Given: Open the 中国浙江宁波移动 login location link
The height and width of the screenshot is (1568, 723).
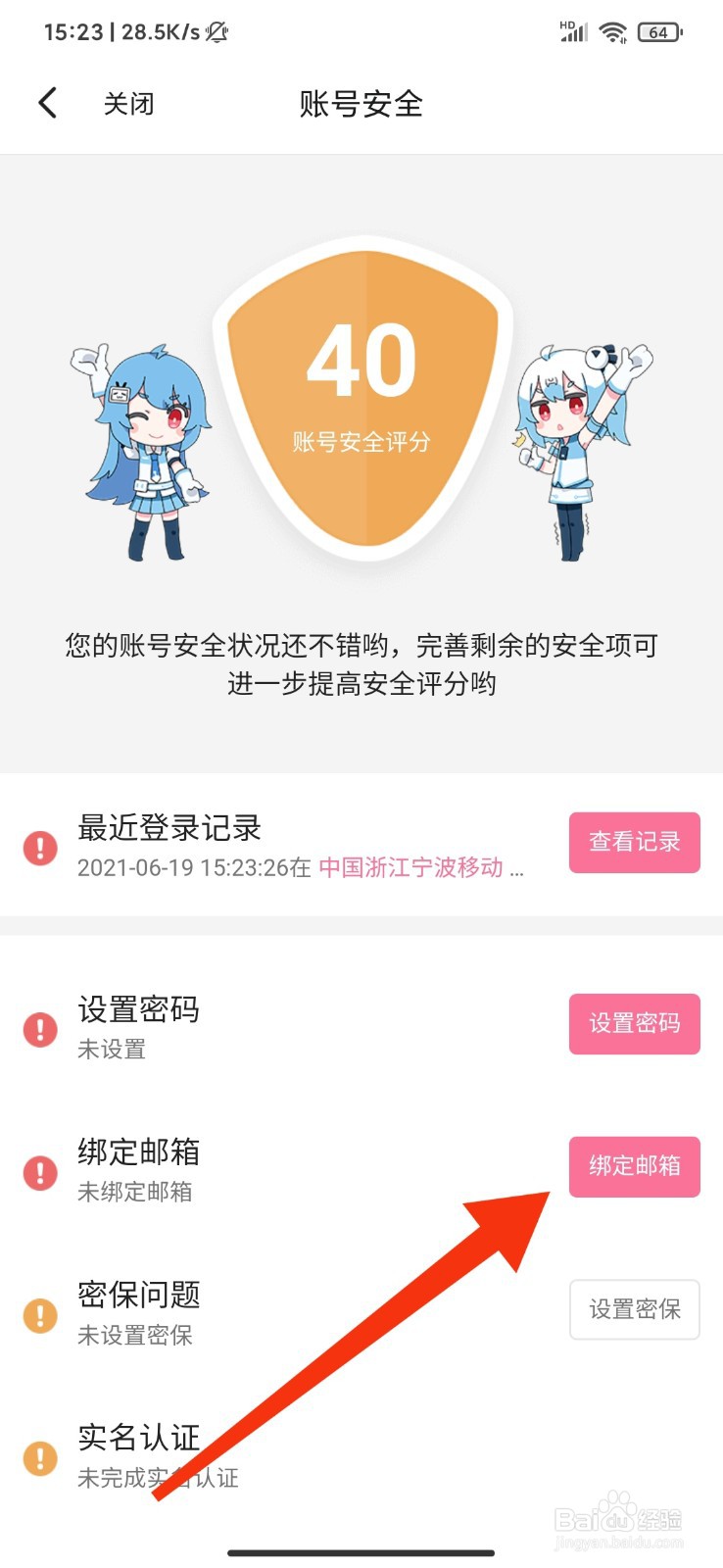Looking at the screenshot, I should click(411, 868).
